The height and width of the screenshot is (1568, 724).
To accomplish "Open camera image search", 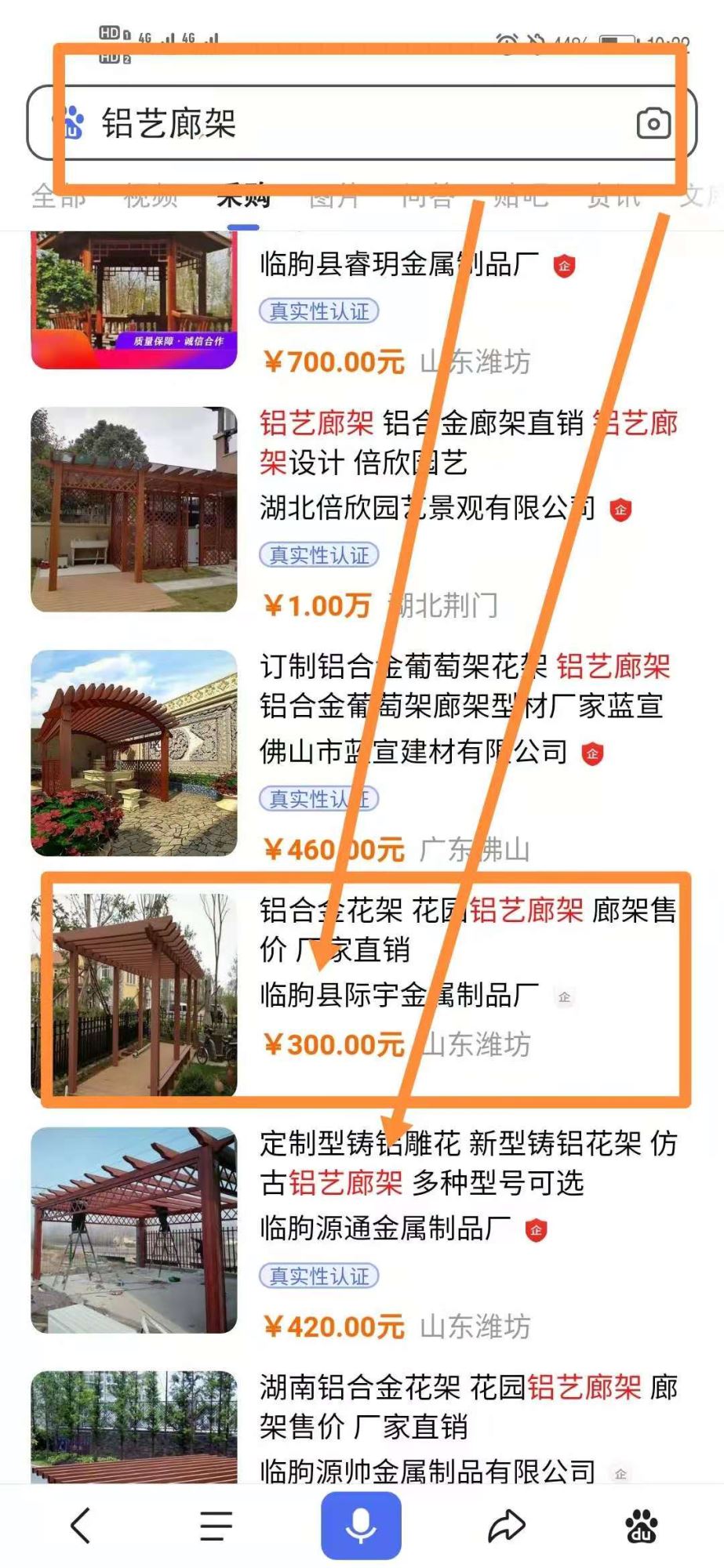I will coord(653,124).
